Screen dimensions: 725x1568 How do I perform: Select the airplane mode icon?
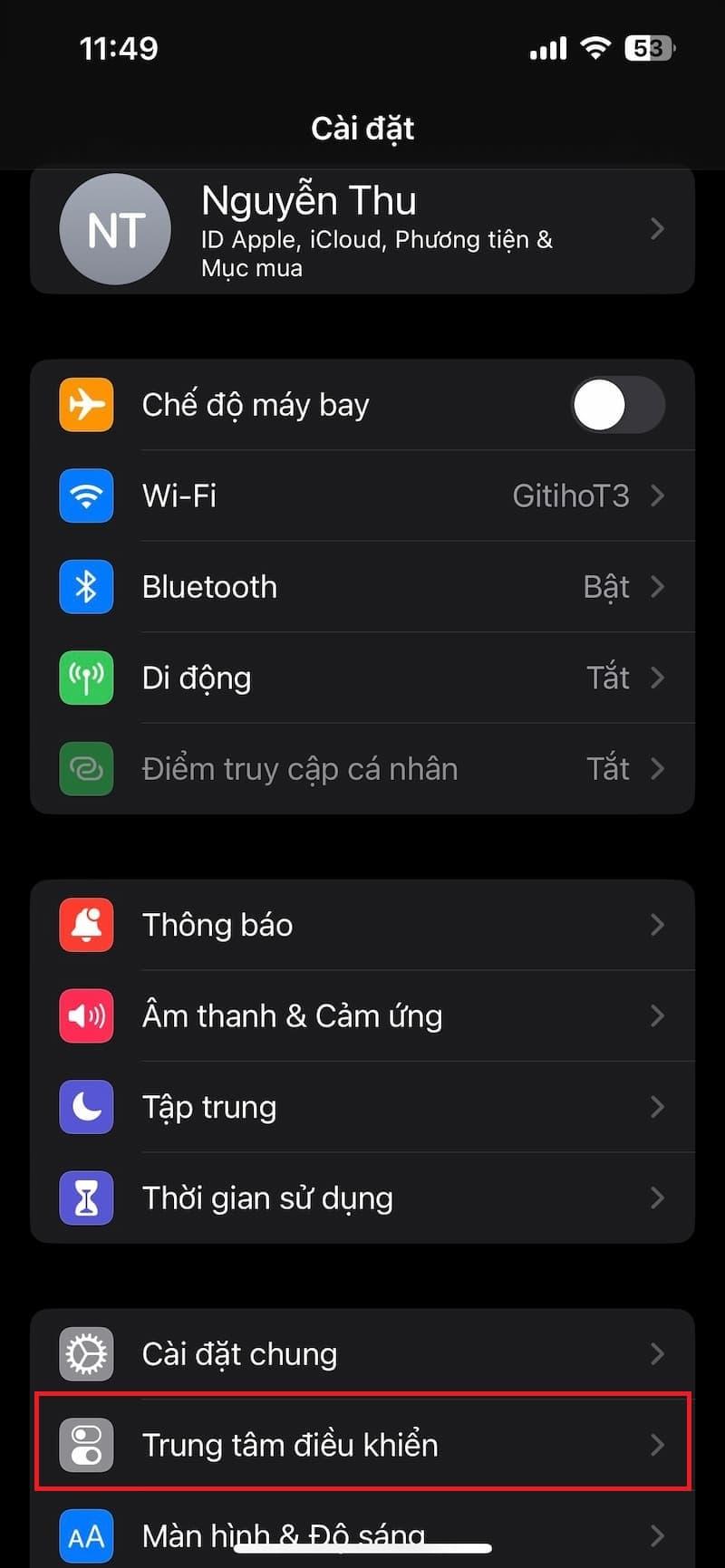[x=86, y=405]
